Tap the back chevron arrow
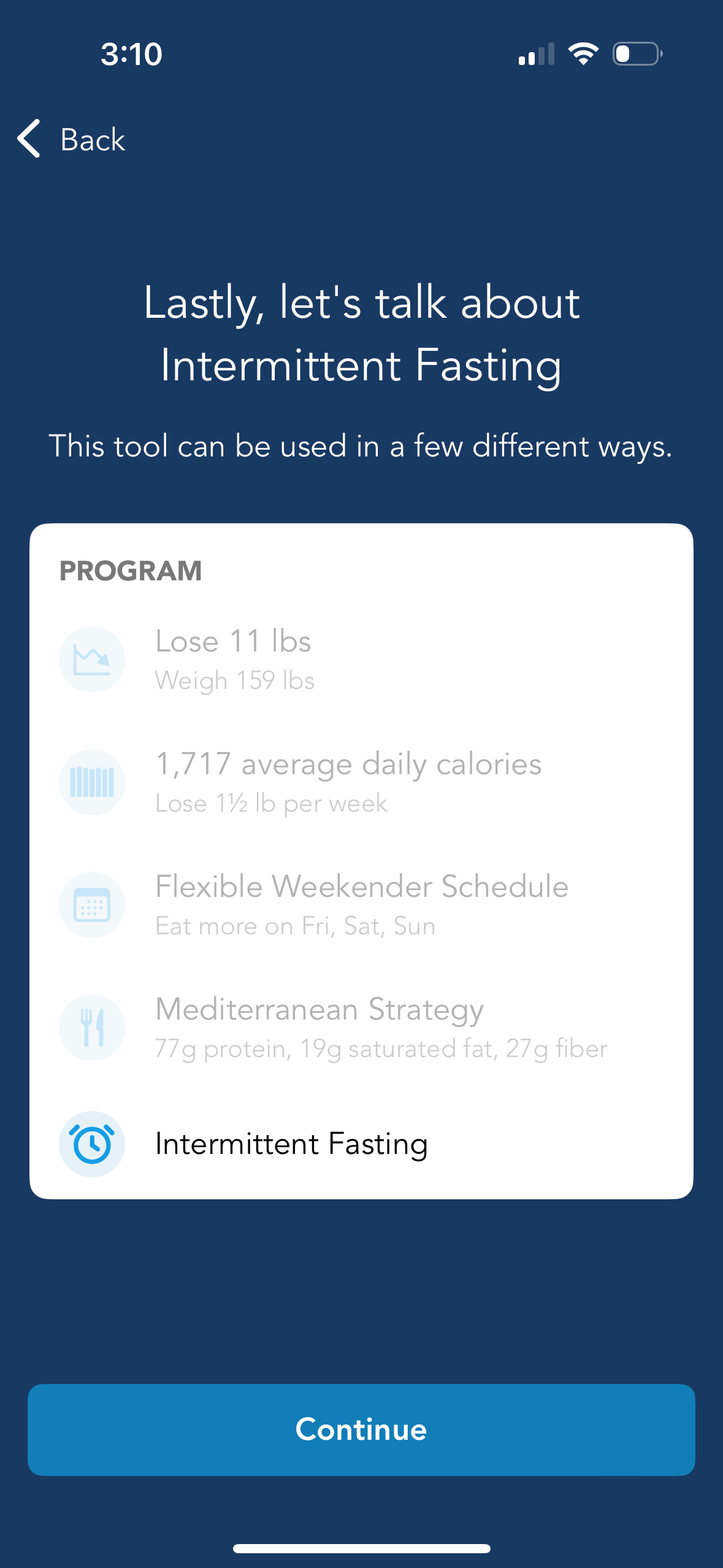This screenshot has height=1568, width=723. click(x=28, y=139)
